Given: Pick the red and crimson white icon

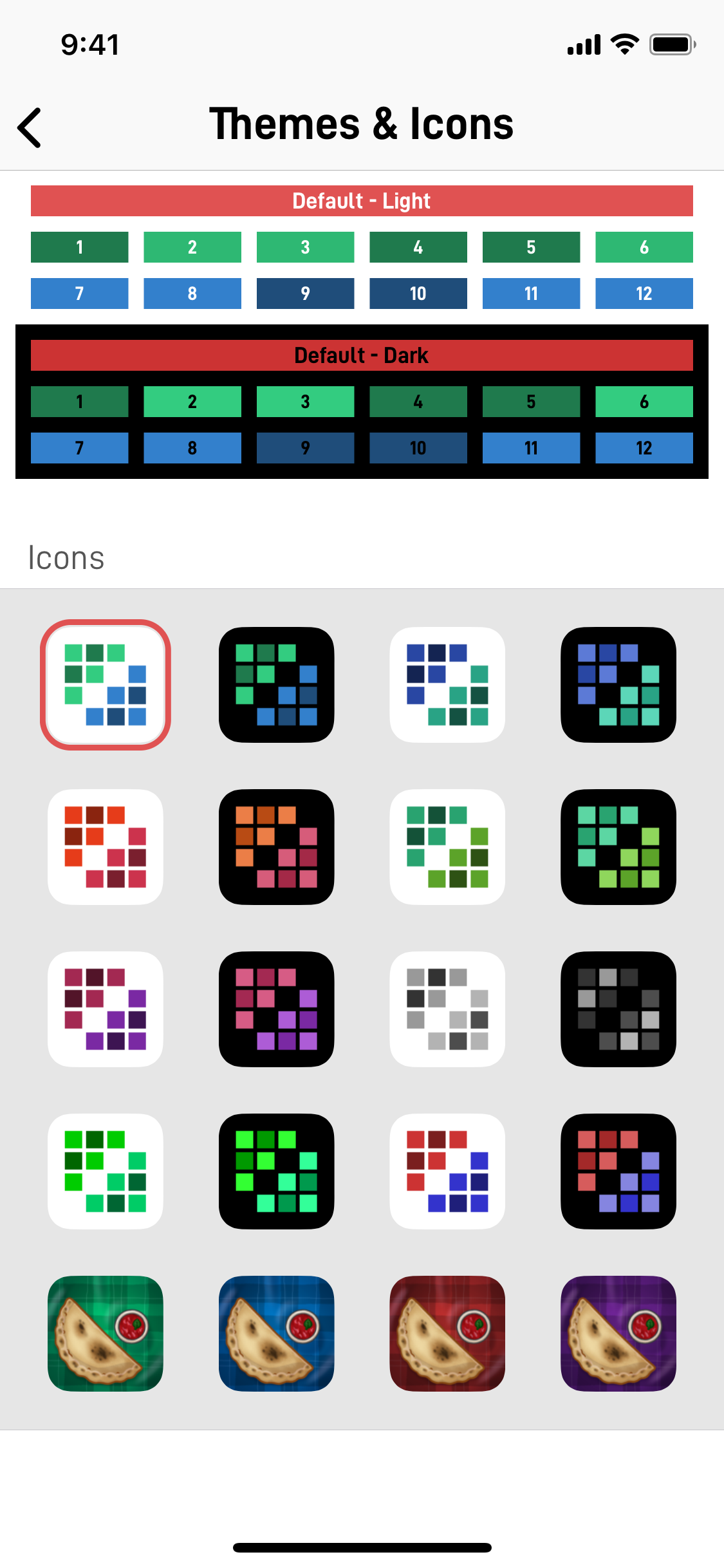Looking at the screenshot, I should click(x=106, y=847).
